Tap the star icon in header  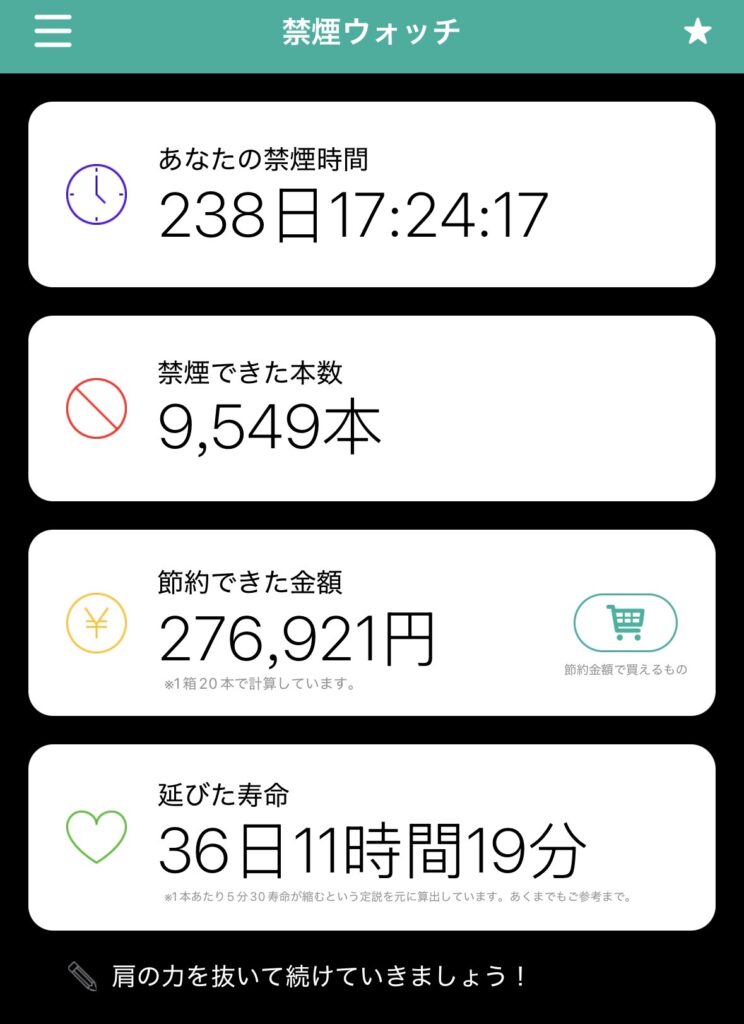(697, 32)
